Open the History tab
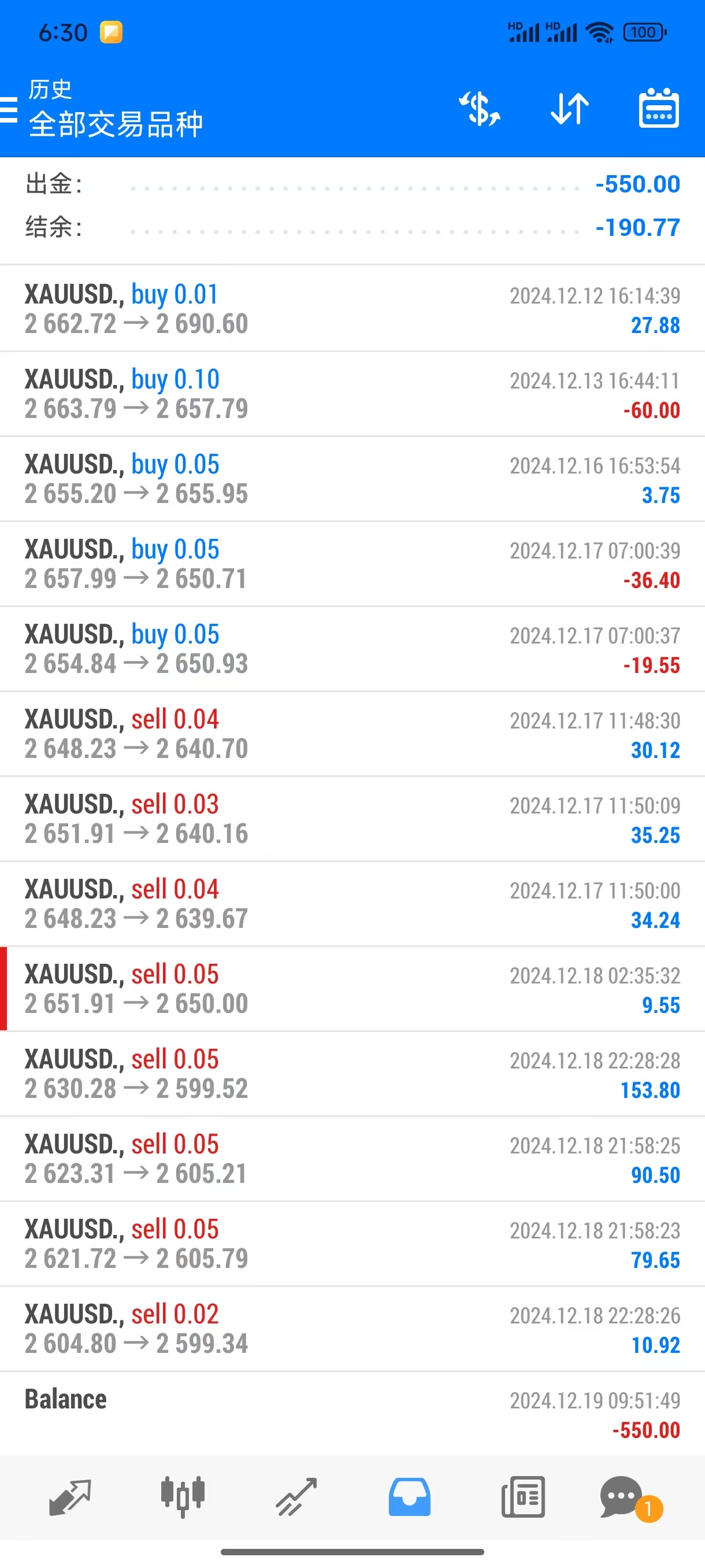The image size is (705, 1568). tap(409, 1497)
